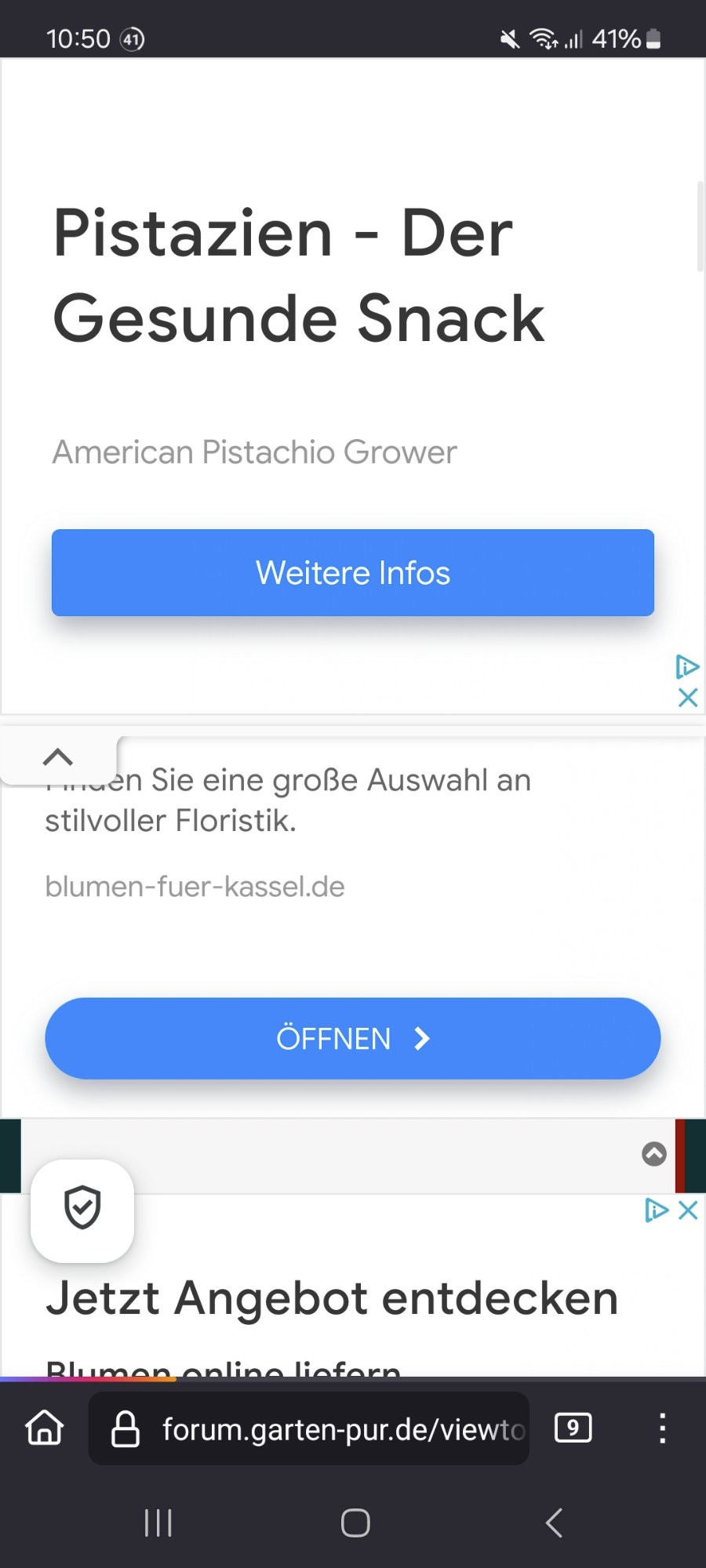The height and width of the screenshot is (1568, 706).
Task: Open AdChoices info on the pistachio ad
Action: (x=687, y=667)
